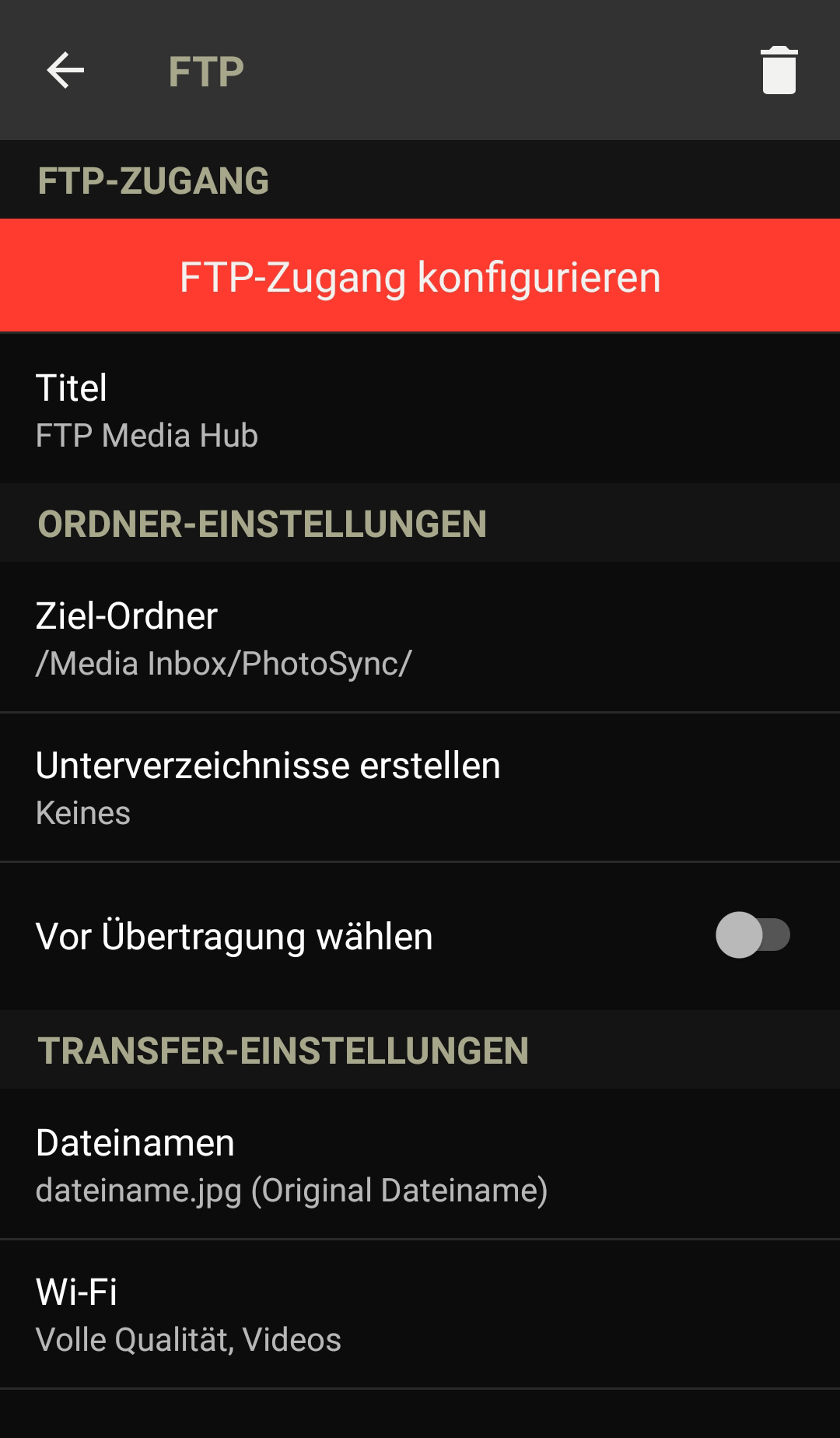Tap dateiname.jpg (Original Dateiname) subtitle
840x1438 pixels.
click(x=292, y=1191)
